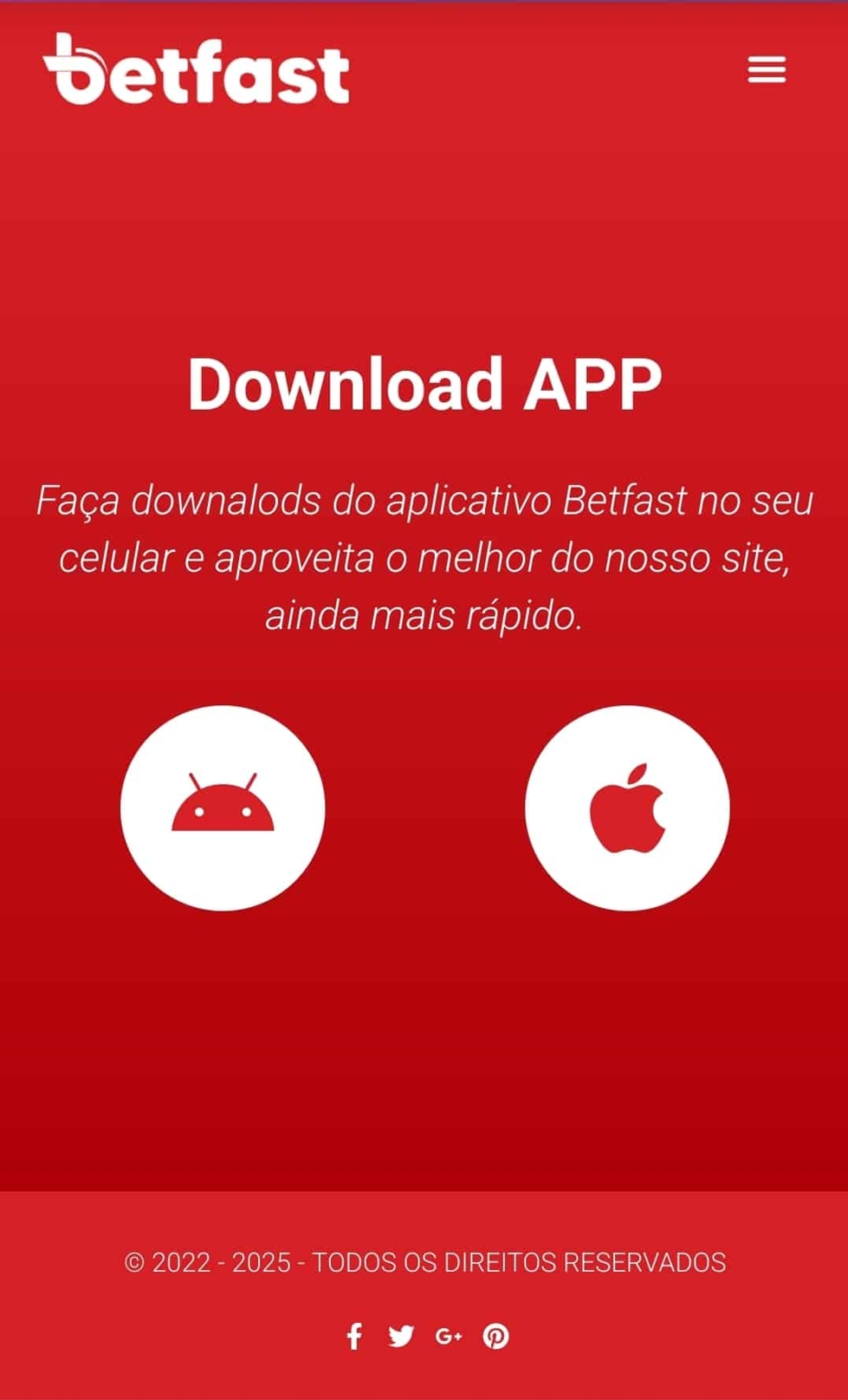Open Betfast's Facebook page via footer icon
Screen dimensions: 848x1400
(355, 1336)
